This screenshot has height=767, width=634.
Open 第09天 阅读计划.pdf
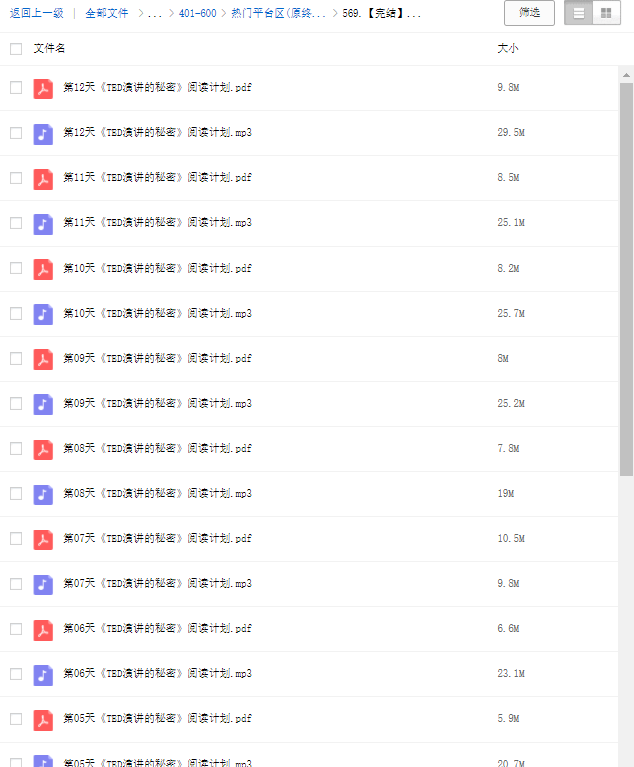coord(157,358)
